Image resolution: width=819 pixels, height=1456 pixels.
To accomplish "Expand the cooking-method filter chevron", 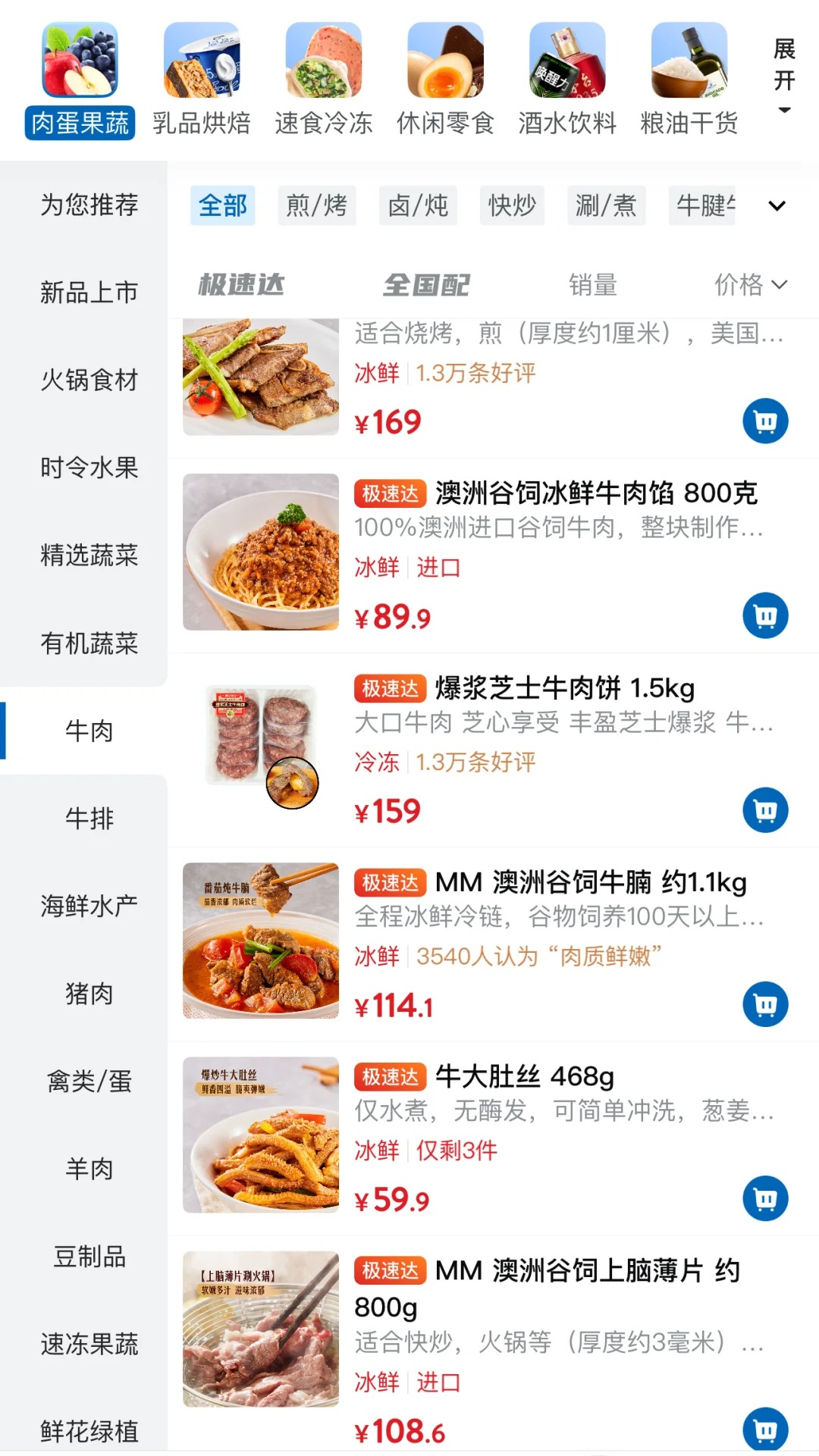I will point(777,205).
